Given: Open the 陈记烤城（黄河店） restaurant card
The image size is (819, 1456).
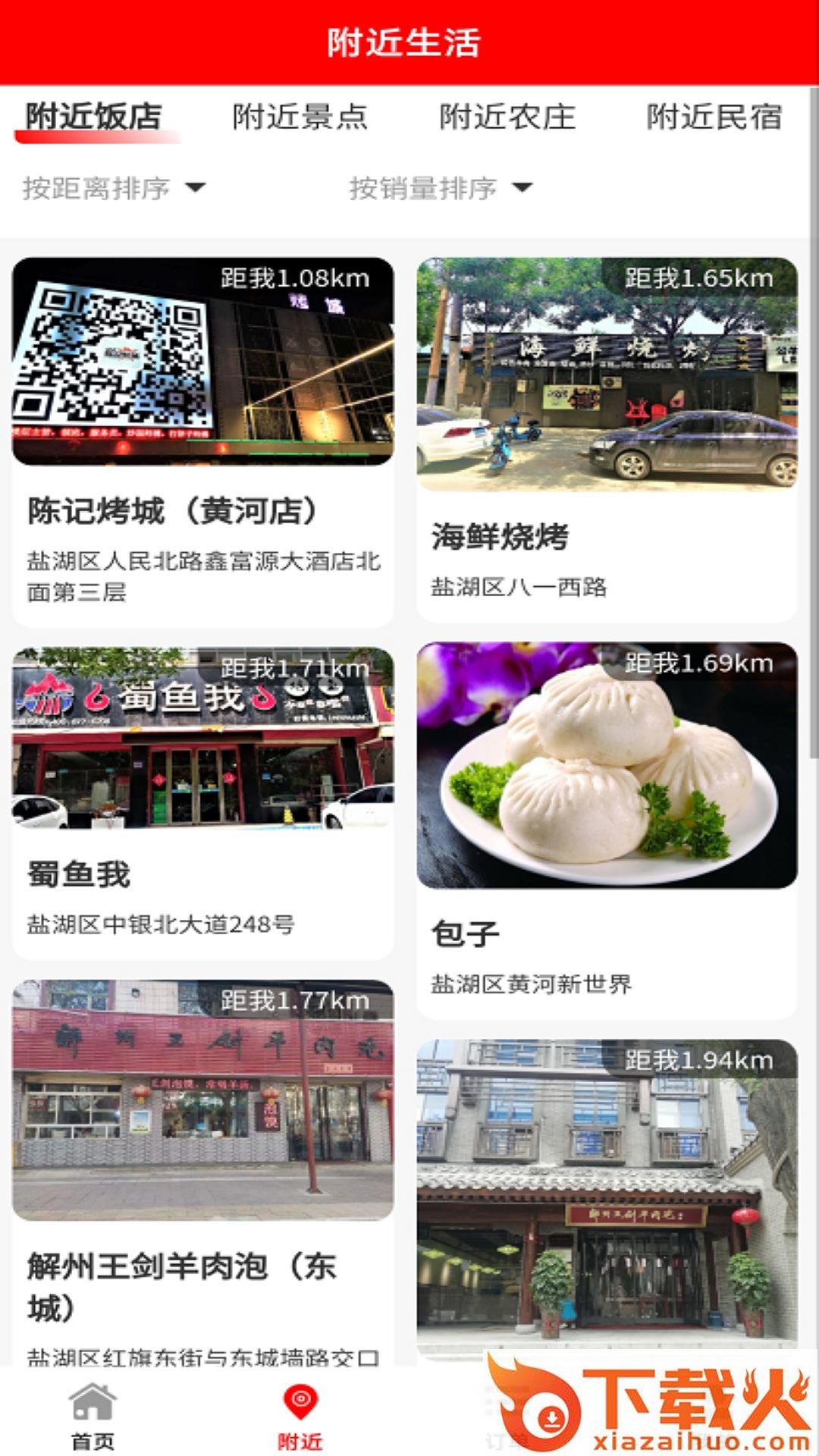Looking at the screenshot, I should [202, 441].
